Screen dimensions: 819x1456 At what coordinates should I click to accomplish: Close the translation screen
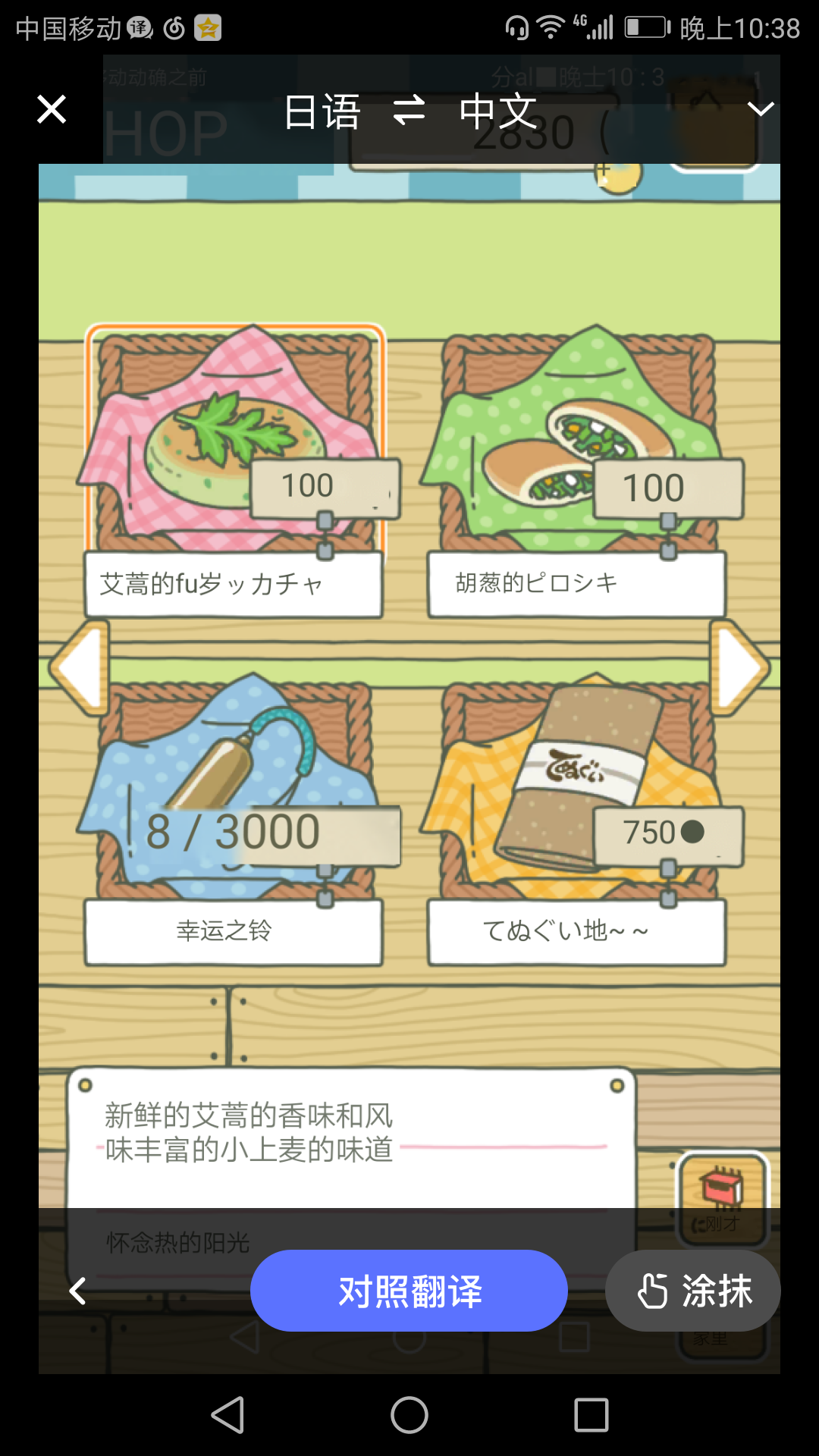click(x=52, y=109)
